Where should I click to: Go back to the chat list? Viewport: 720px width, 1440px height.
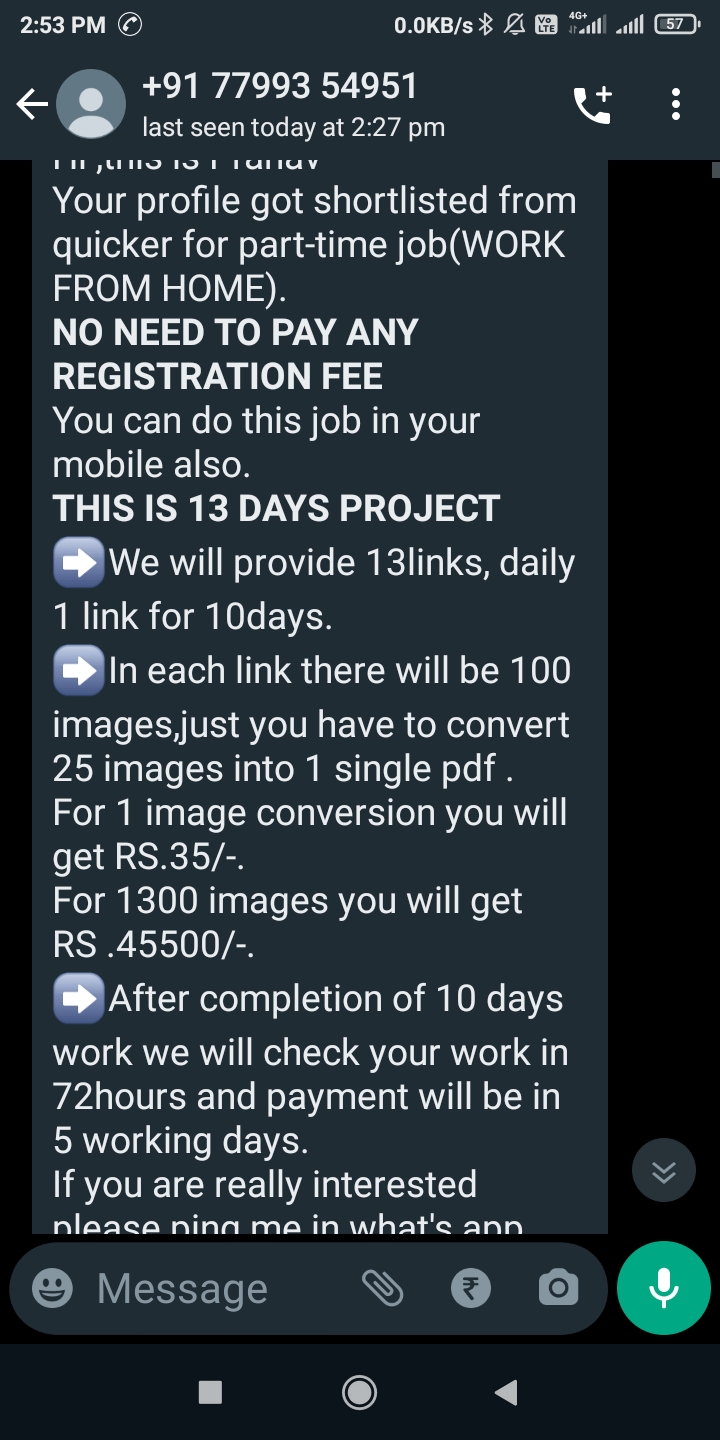click(x=32, y=104)
